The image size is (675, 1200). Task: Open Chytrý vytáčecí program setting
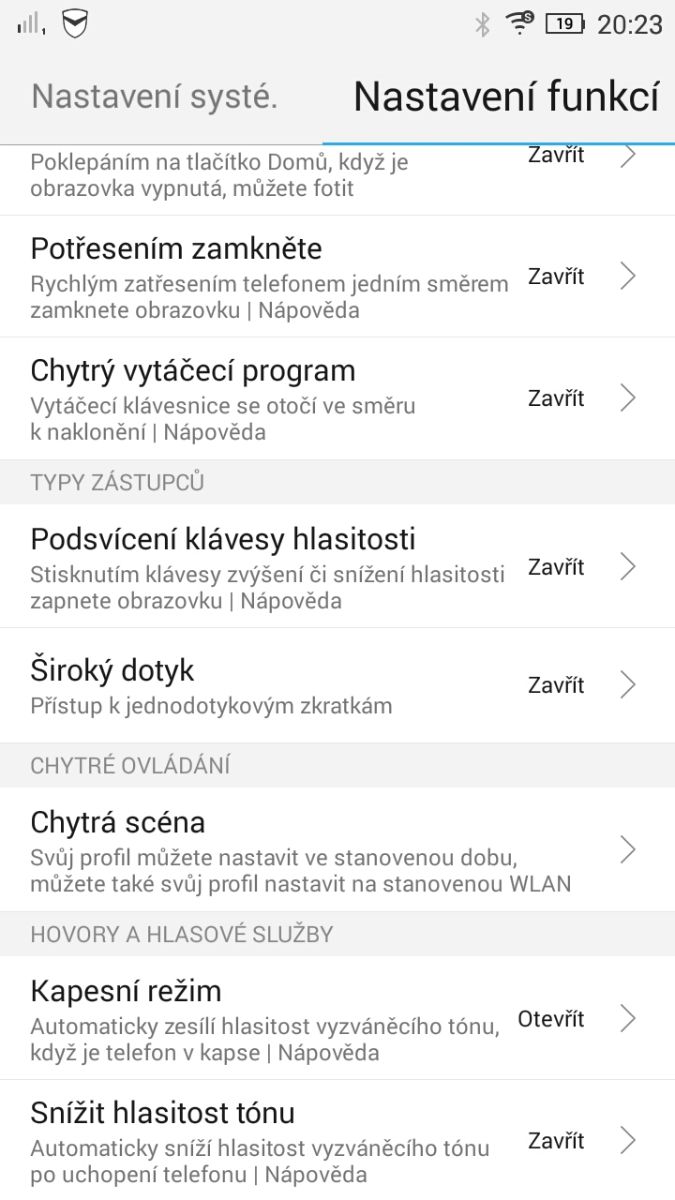337,399
